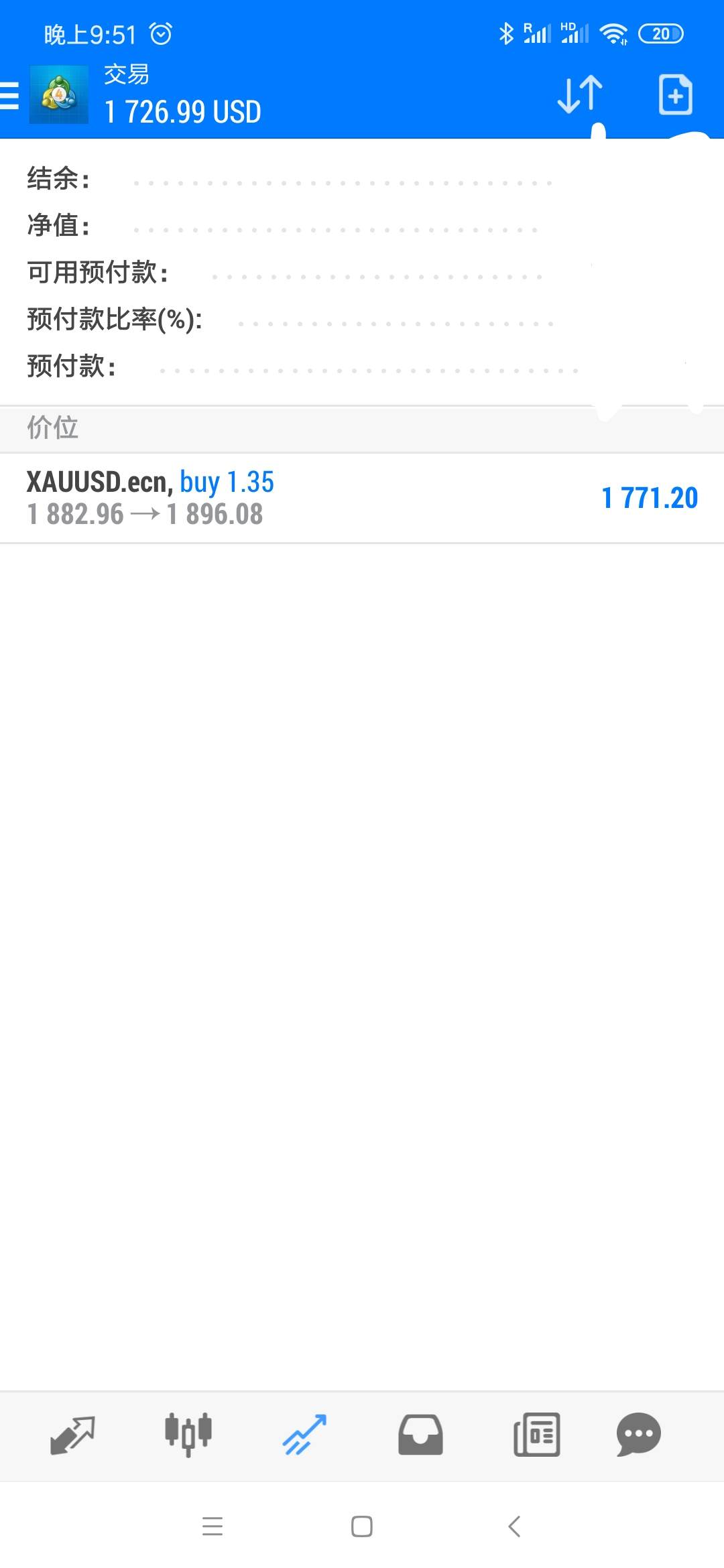Tap the sort orders arrows icon

pyautogui.click(x=580, y=94)
